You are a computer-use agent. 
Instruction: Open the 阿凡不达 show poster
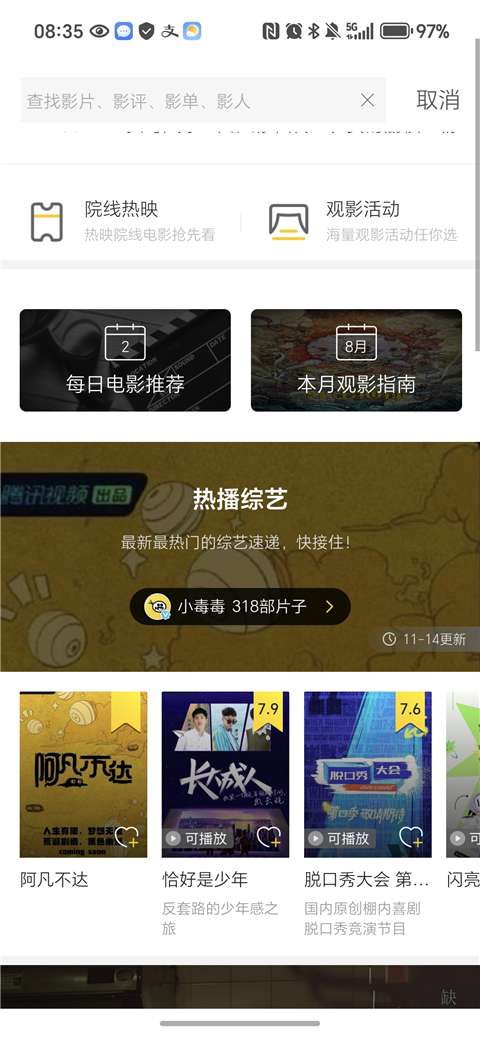(83, 775)
